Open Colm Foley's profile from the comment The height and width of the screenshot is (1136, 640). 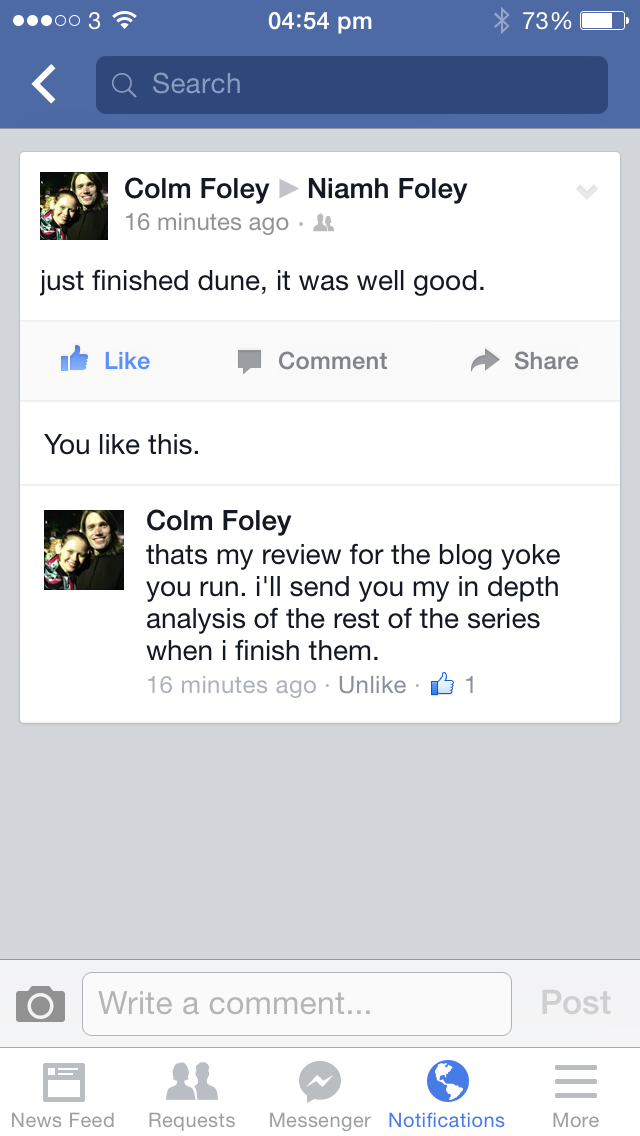(218, 520)
